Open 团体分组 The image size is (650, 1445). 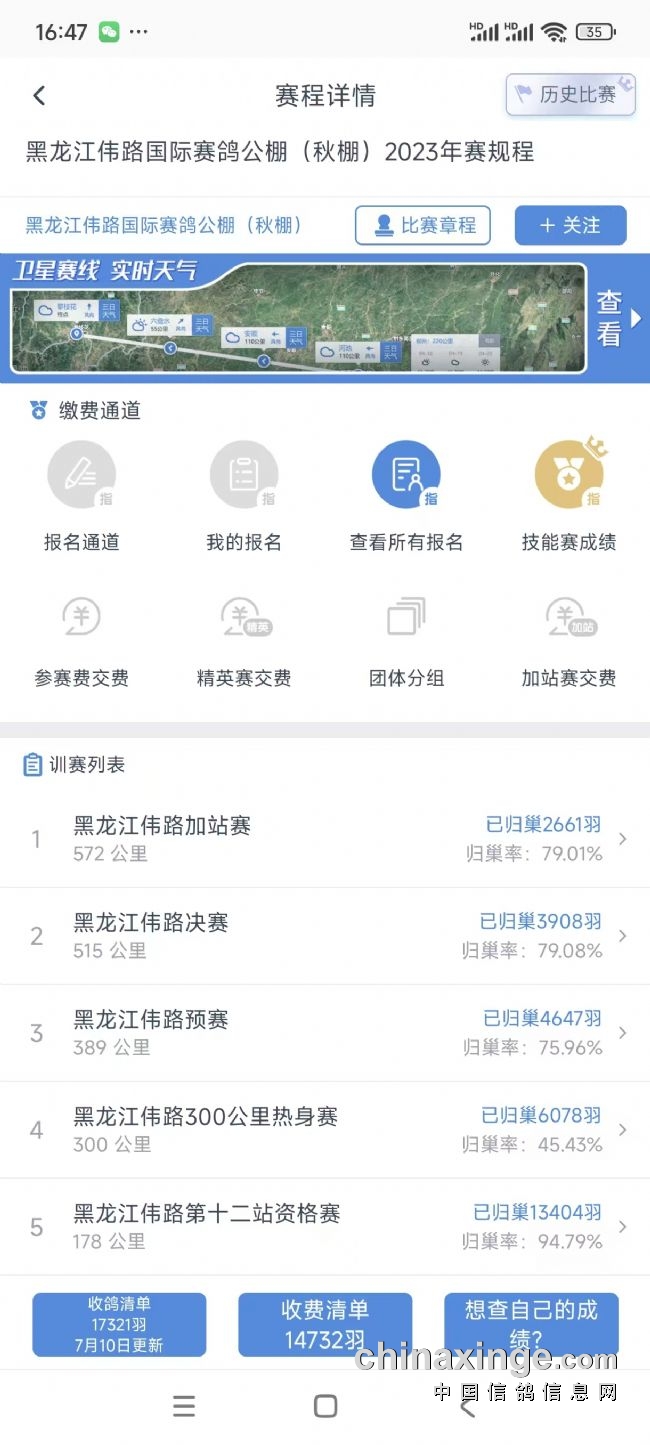pyautogui.click(x=406, y=640)
